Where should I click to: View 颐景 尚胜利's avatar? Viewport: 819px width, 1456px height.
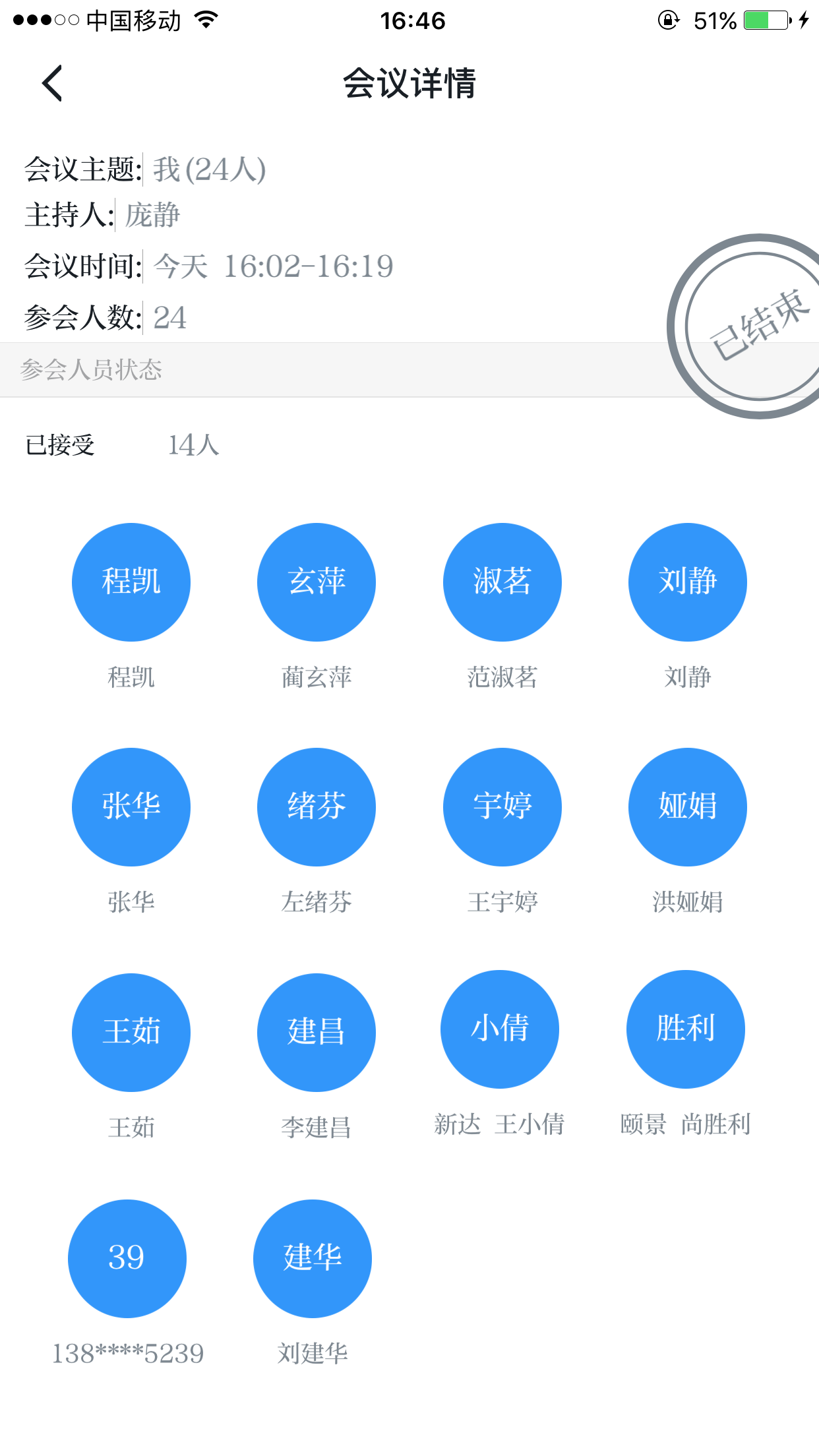(x=685, y=1029)
